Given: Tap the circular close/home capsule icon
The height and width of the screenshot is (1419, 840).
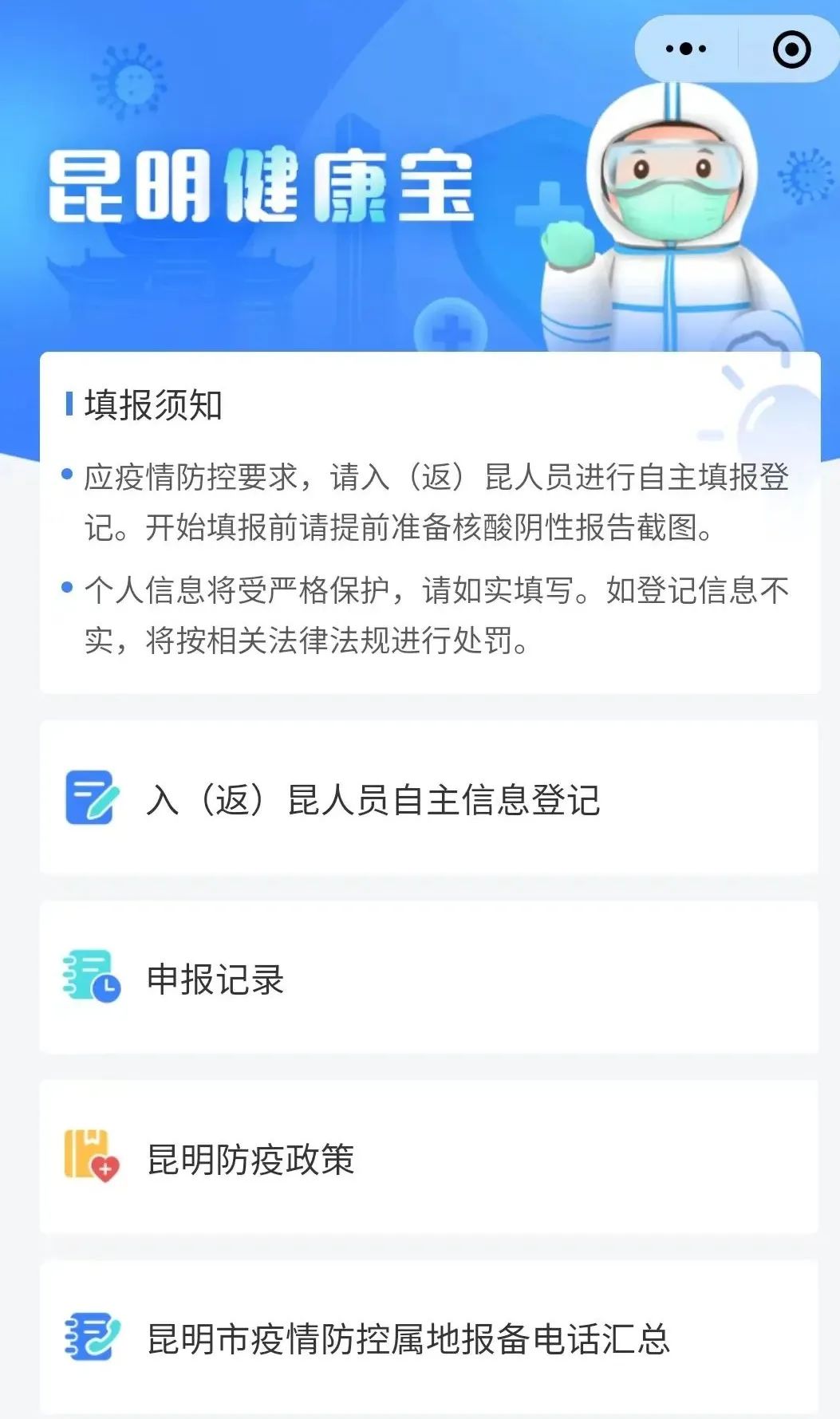Looking at the screenshot, I should click(791, 49).
